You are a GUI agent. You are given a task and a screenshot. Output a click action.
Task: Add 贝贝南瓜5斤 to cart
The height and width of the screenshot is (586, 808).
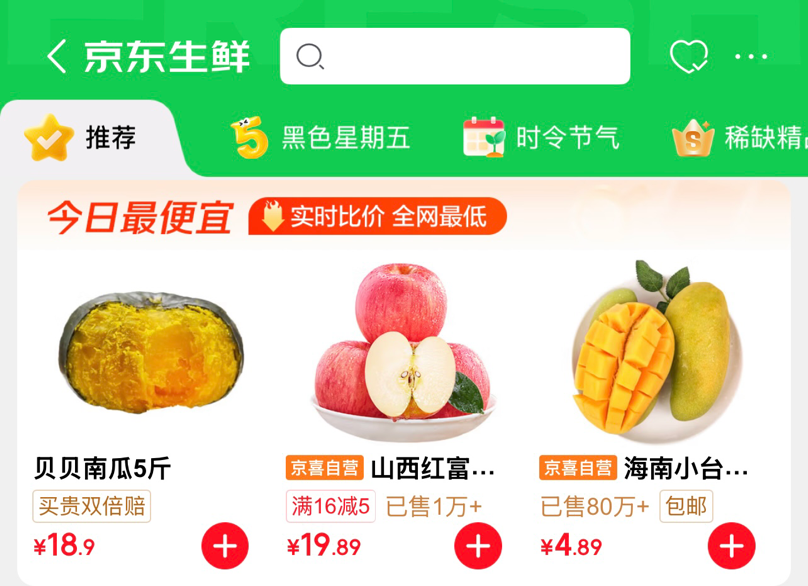pyautogui.click(x=225, y=546)
